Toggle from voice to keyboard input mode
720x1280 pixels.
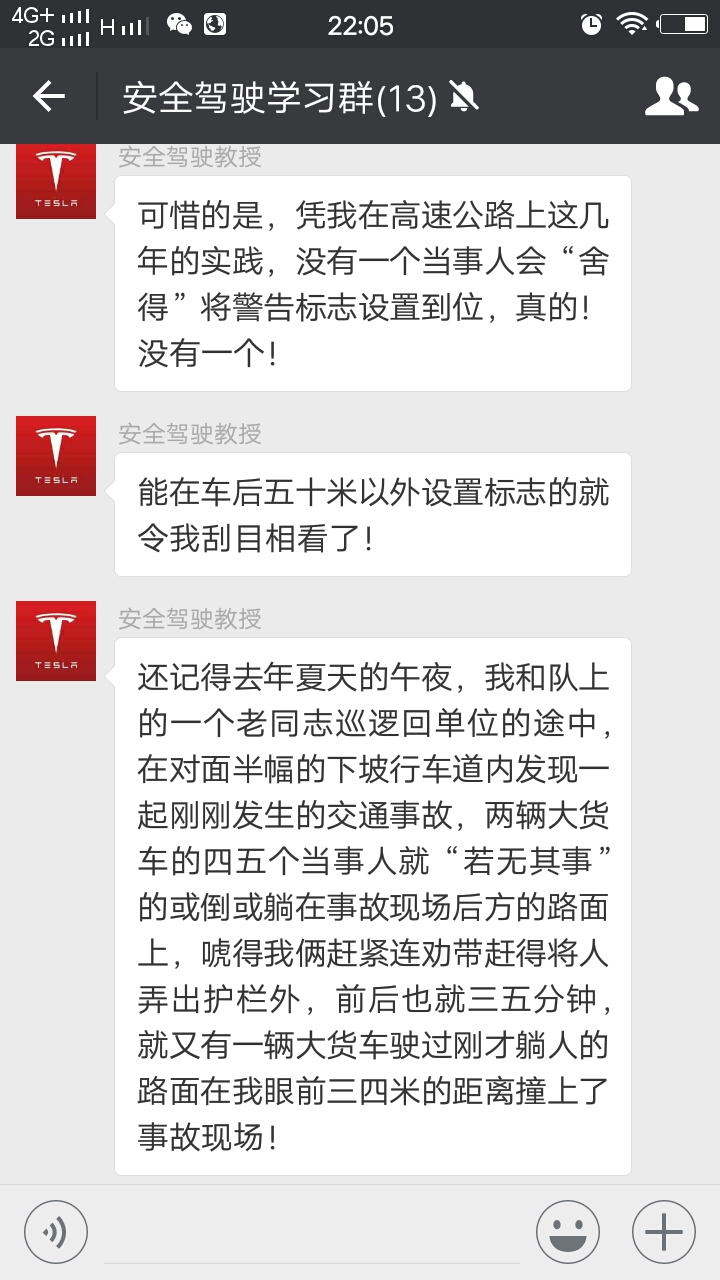(x=56, y=1231)
